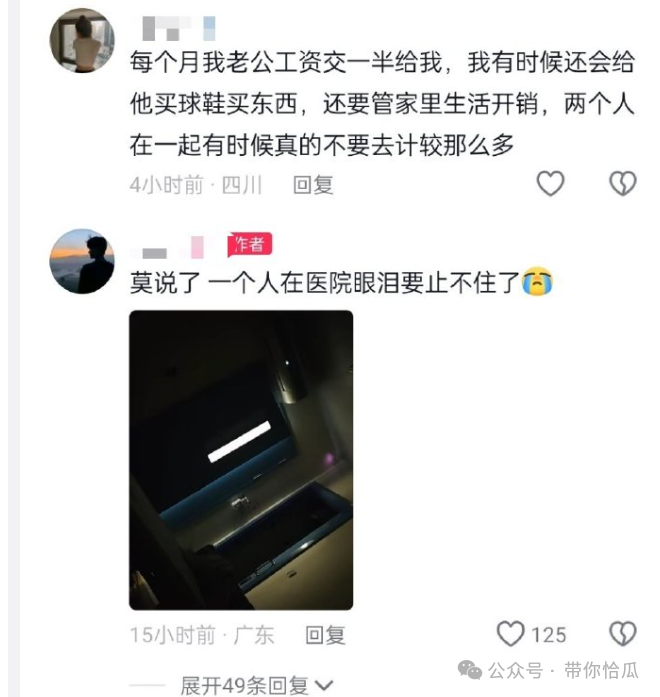Dislike the author's hospital comment
This screenshot has width=660, height=697.
click(622, 634)
